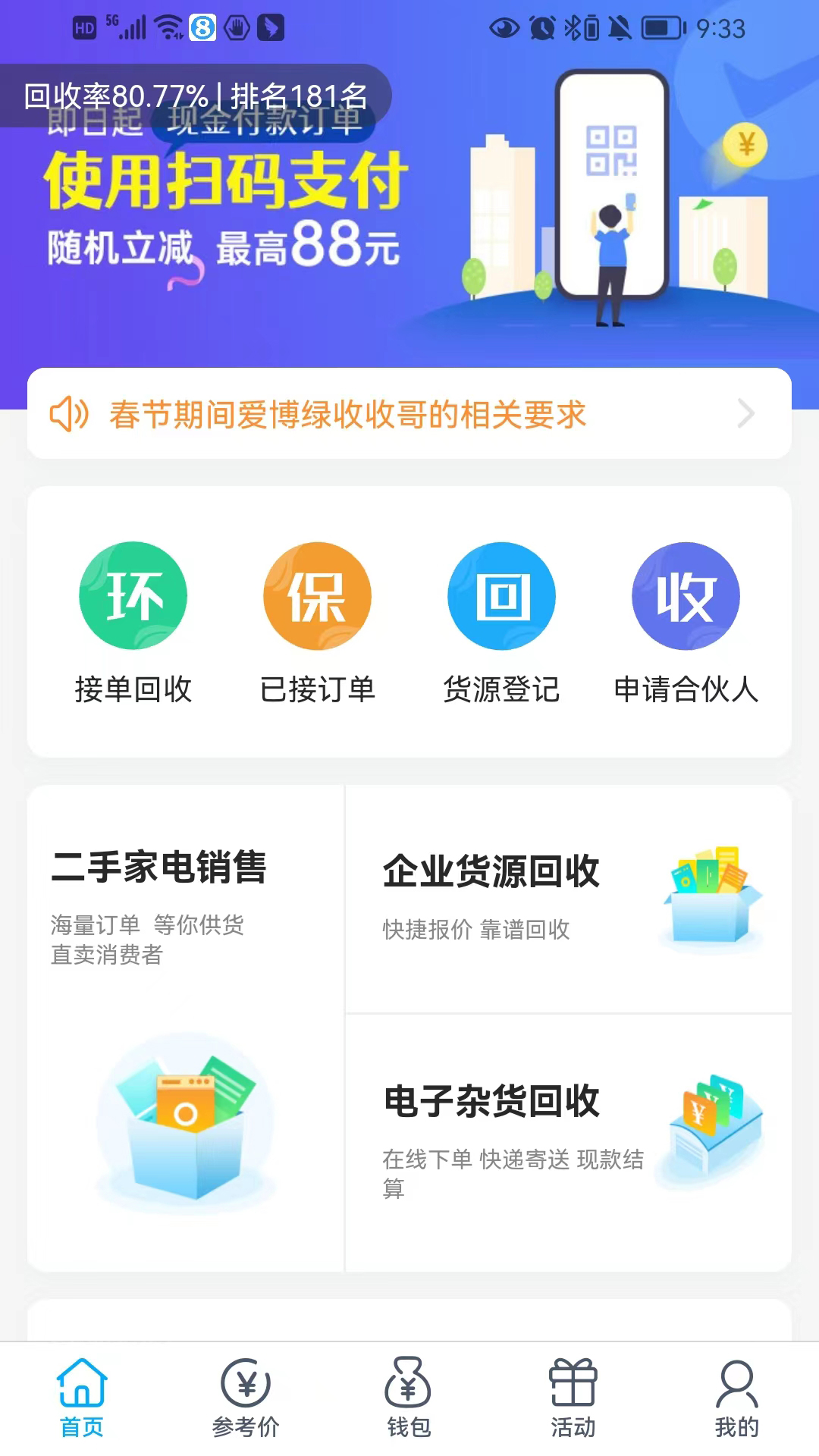Open the 电子杂货回收 card
This screenshot has height=1456, width=819.
click(x=569, y=1141)
